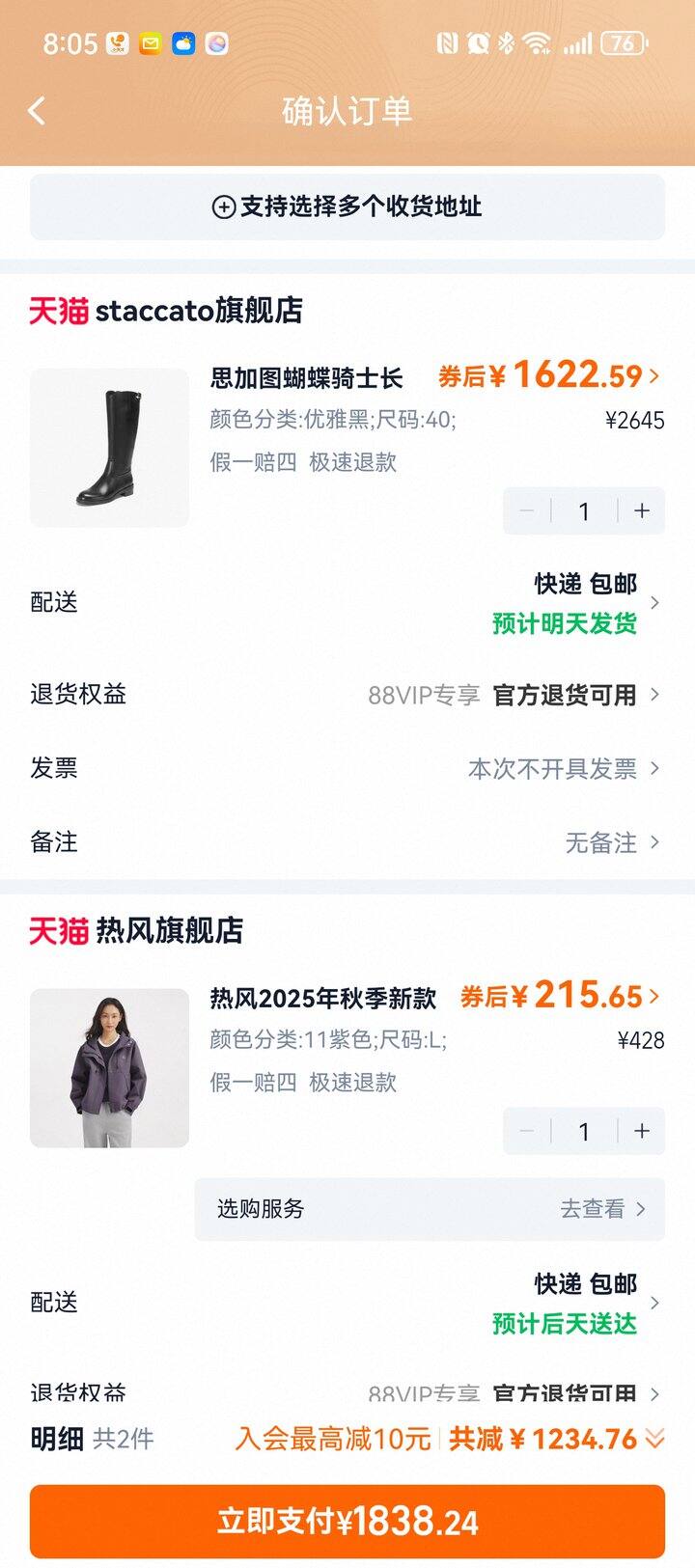Go back from the 确认订单 page

[x=37, y=111]
